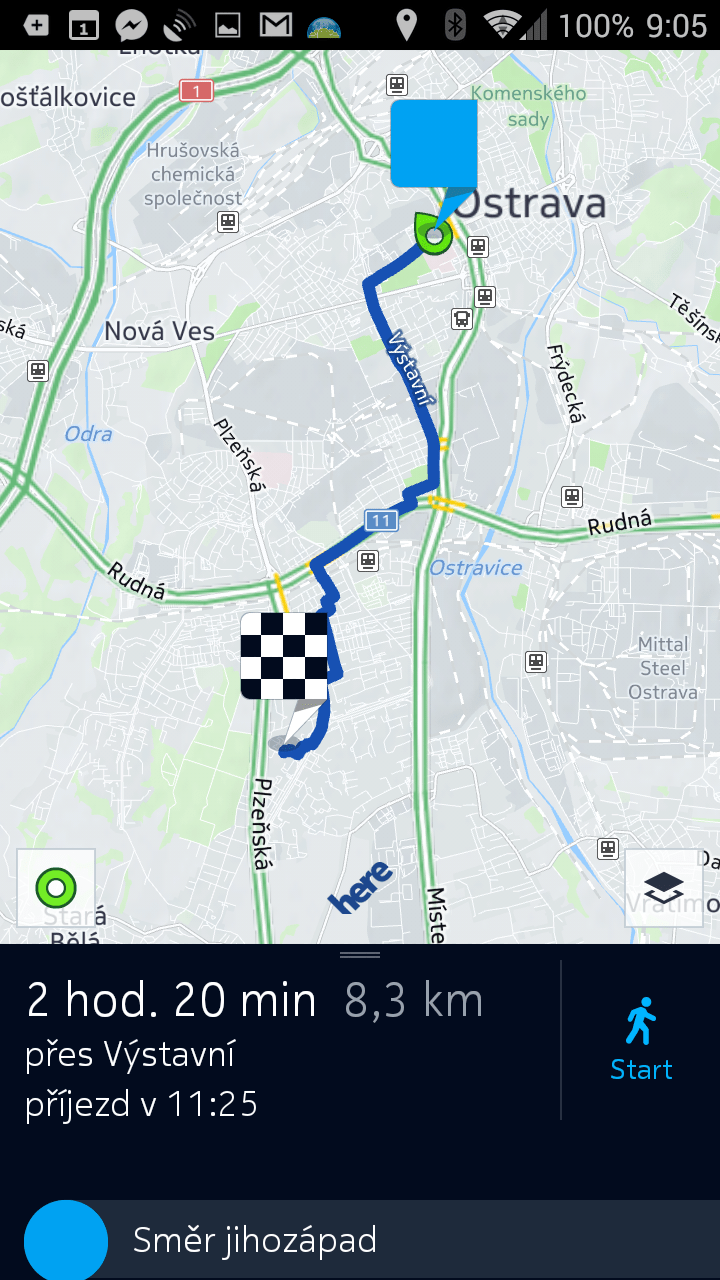Start walking navigation
This screenshot has height=1280, width=720.
(x=641, y=1040)
